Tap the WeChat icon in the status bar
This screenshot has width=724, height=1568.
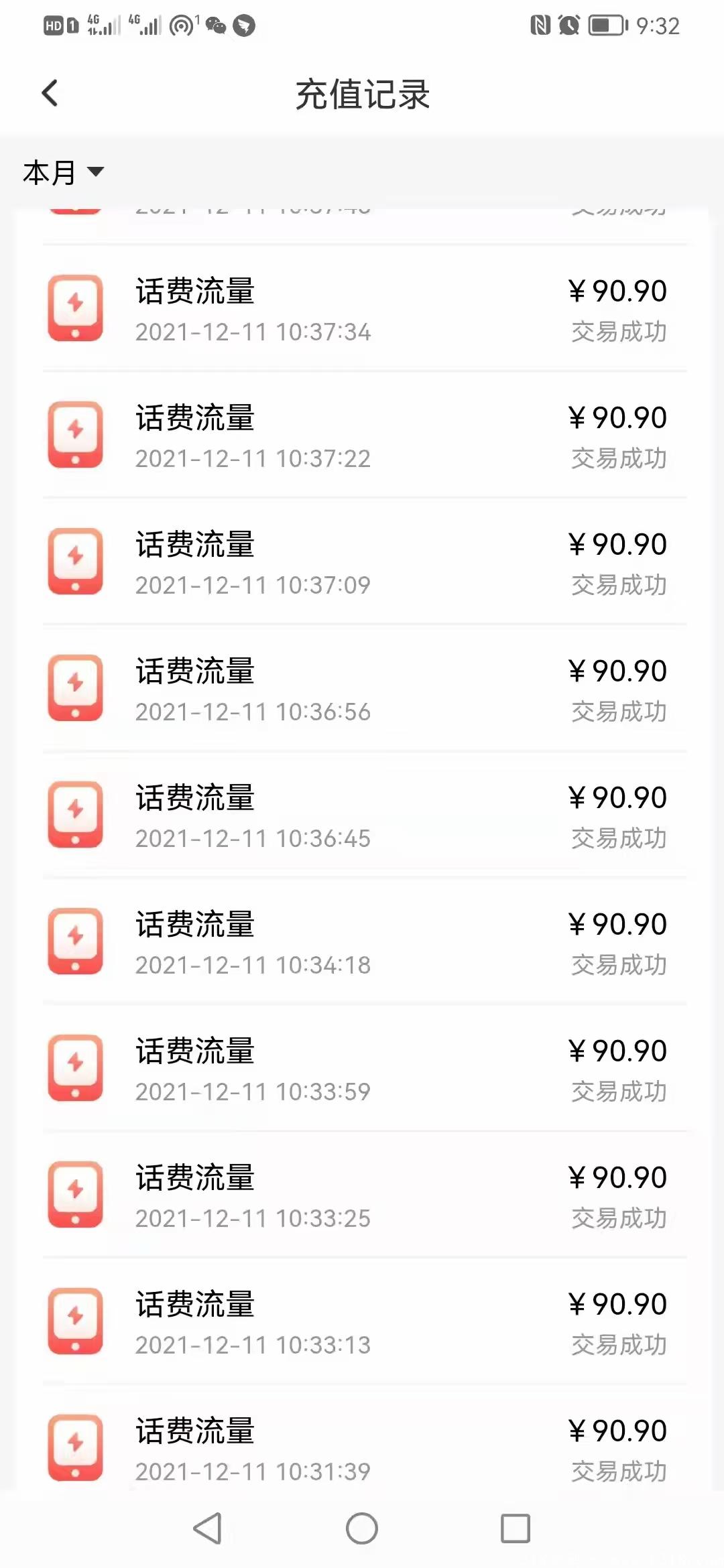coord(217,27)
